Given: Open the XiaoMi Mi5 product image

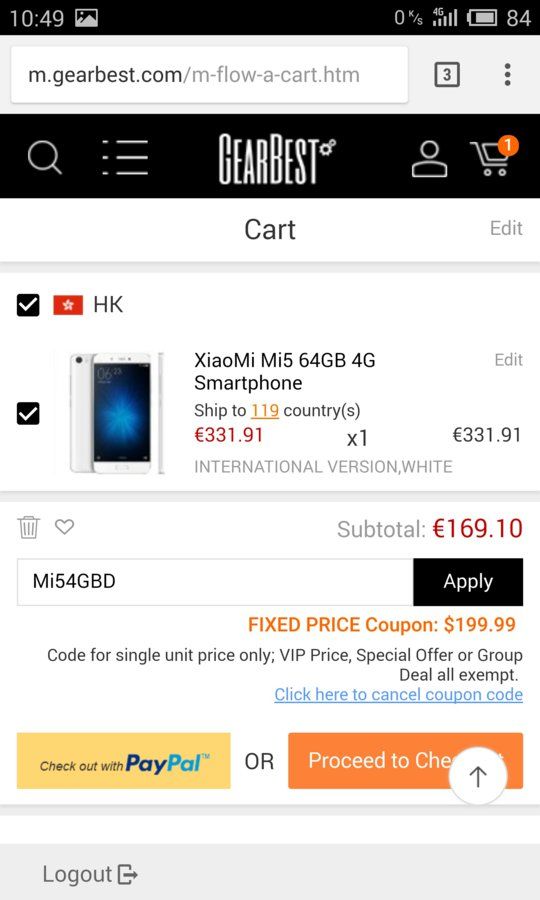Looking at the screenshot, I should (117, 413).
